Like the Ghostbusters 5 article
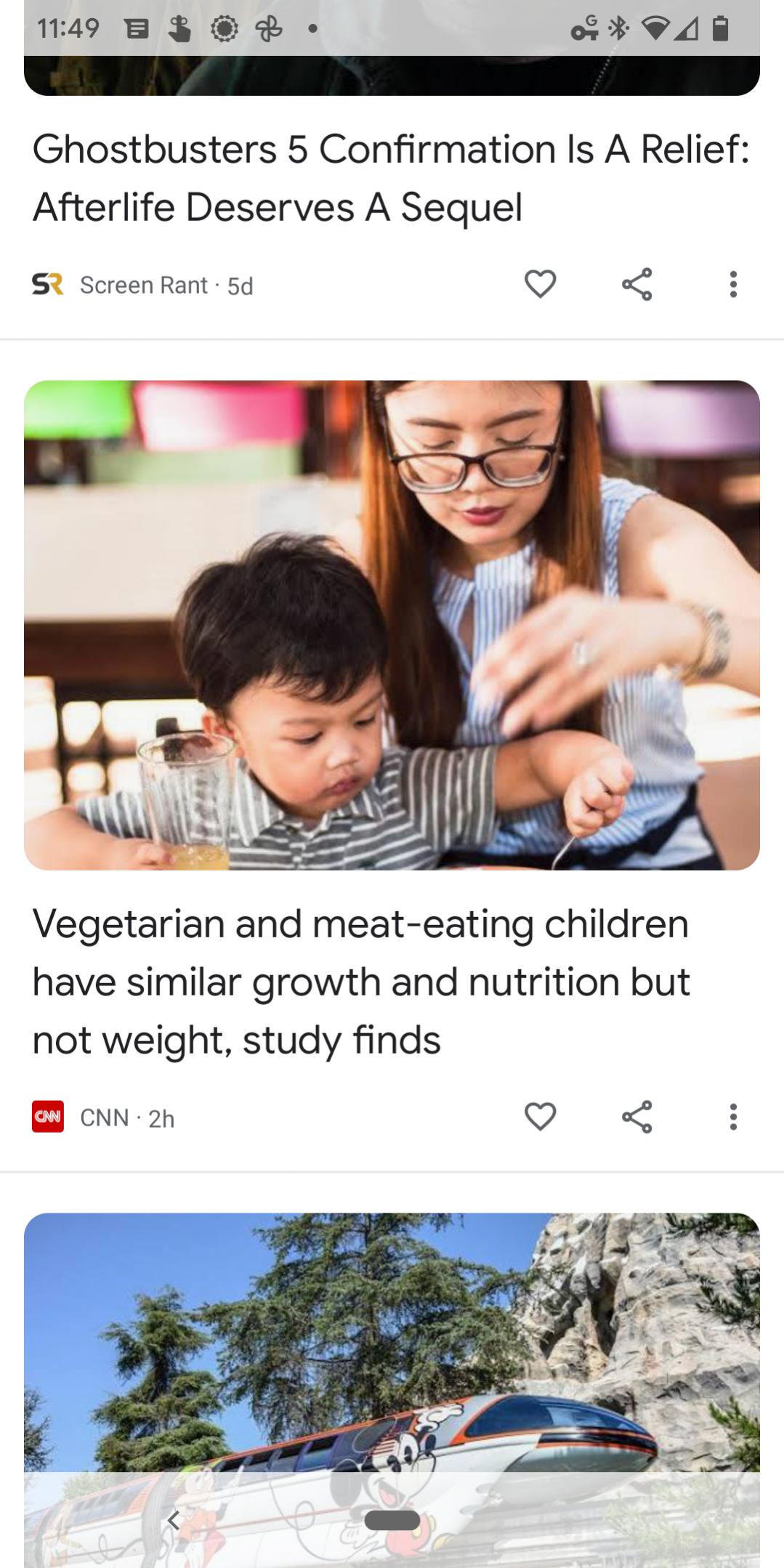The width and height of the screenshot is (784, 1568). click(540, 284)
